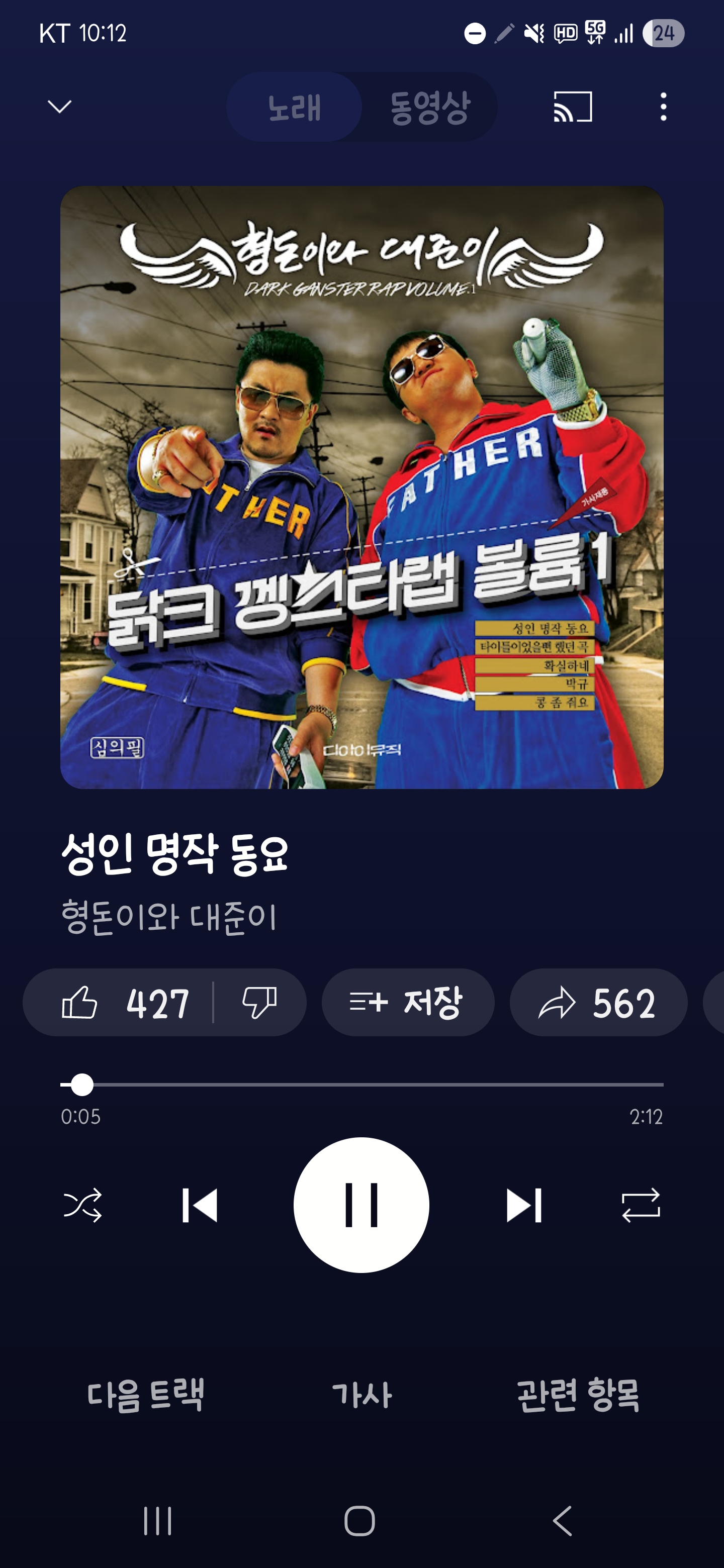724x1568 pixels.
Task: Pause the current song
Action: 361,1205
